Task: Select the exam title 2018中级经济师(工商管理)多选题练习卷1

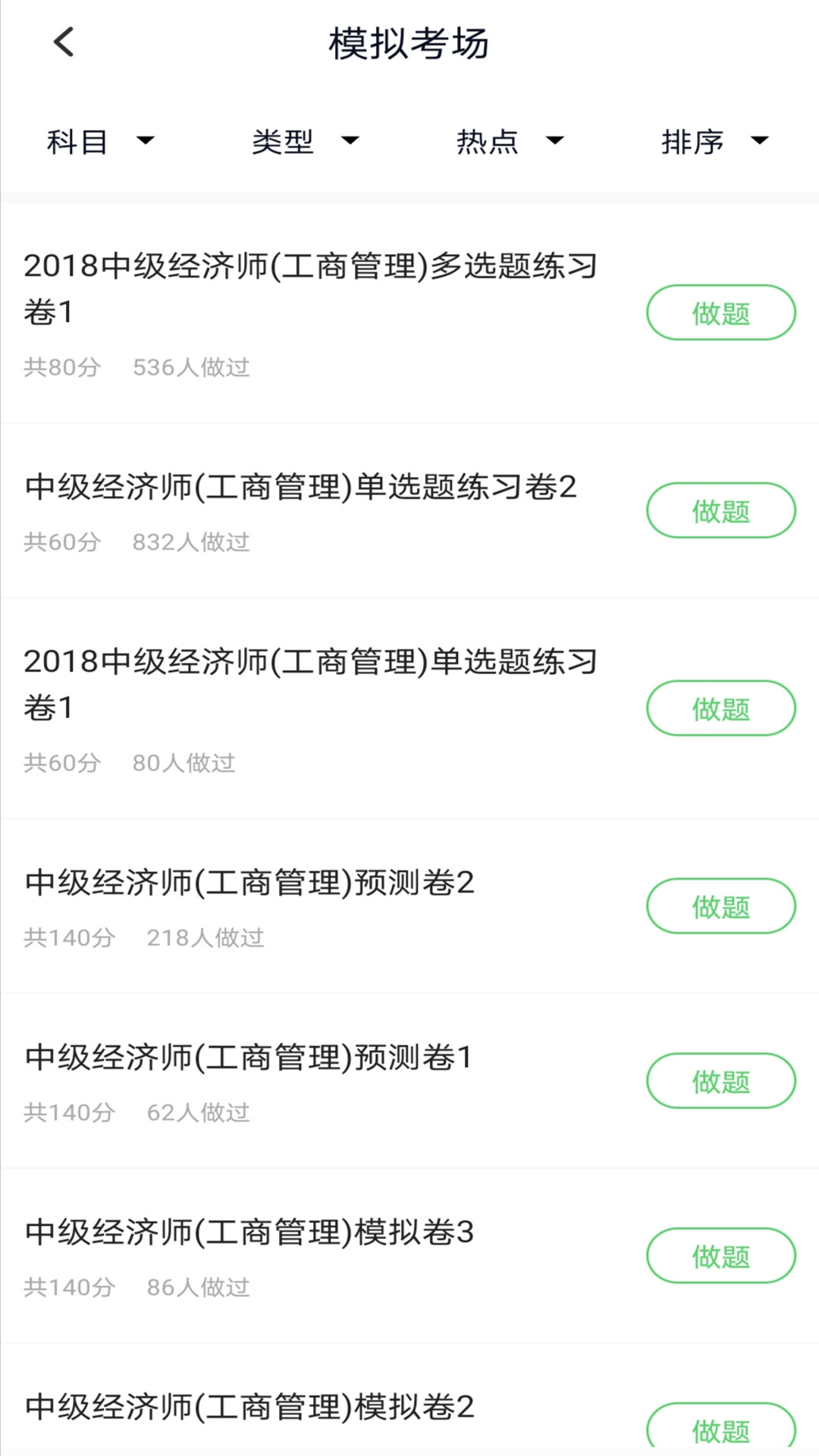Action: tap(310, 288)
